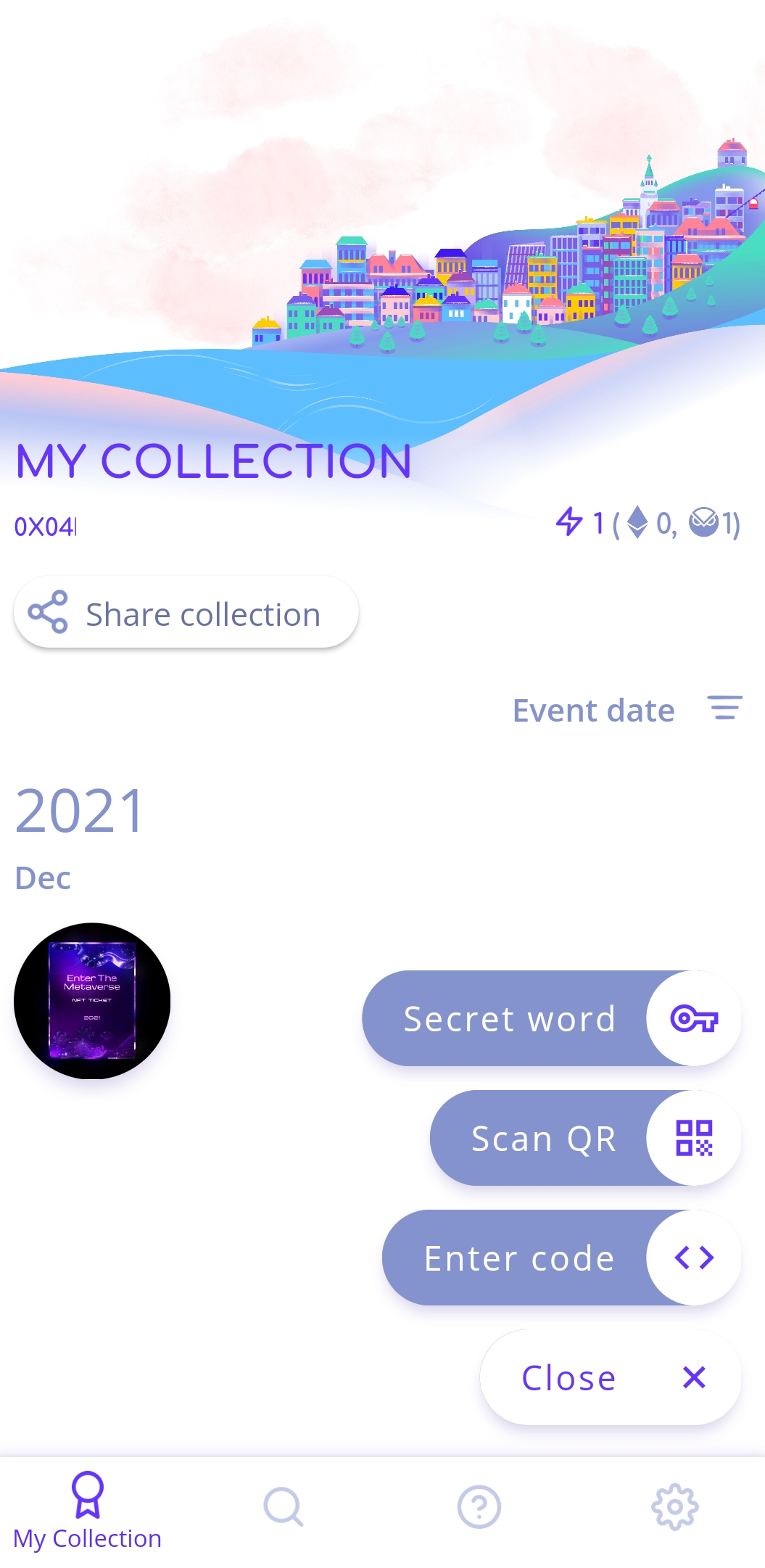Open the settings gear tab
765x1568 pixels.
click(x=674, y=1506)
